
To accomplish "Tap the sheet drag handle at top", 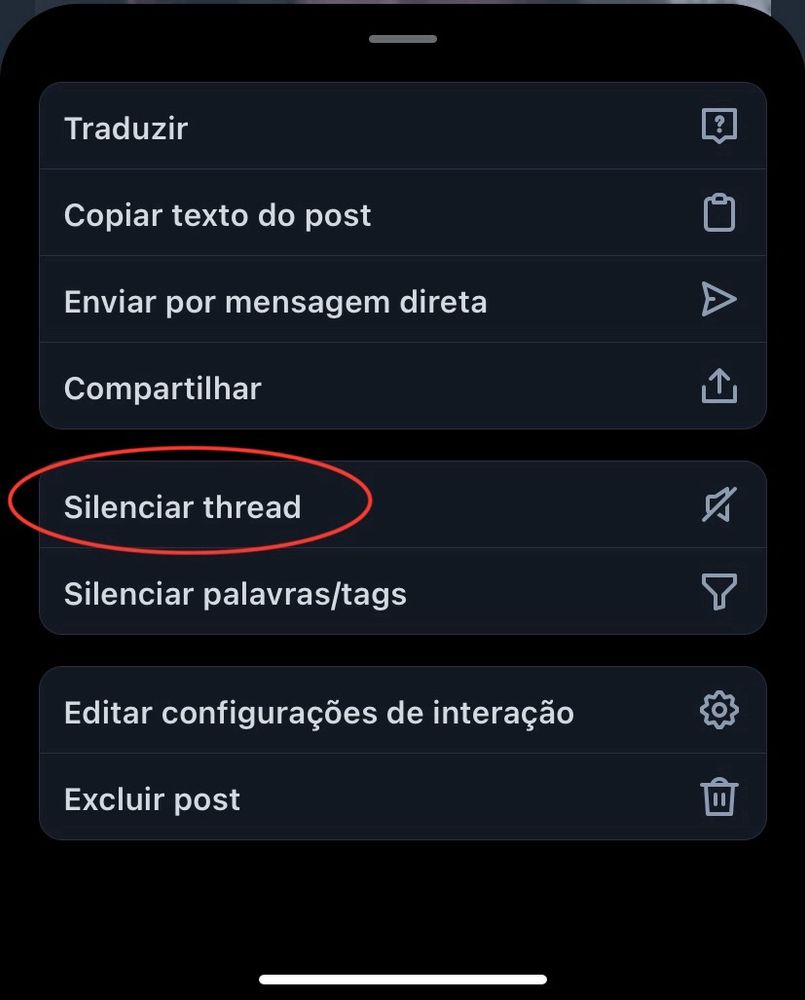I will [402, 39].
